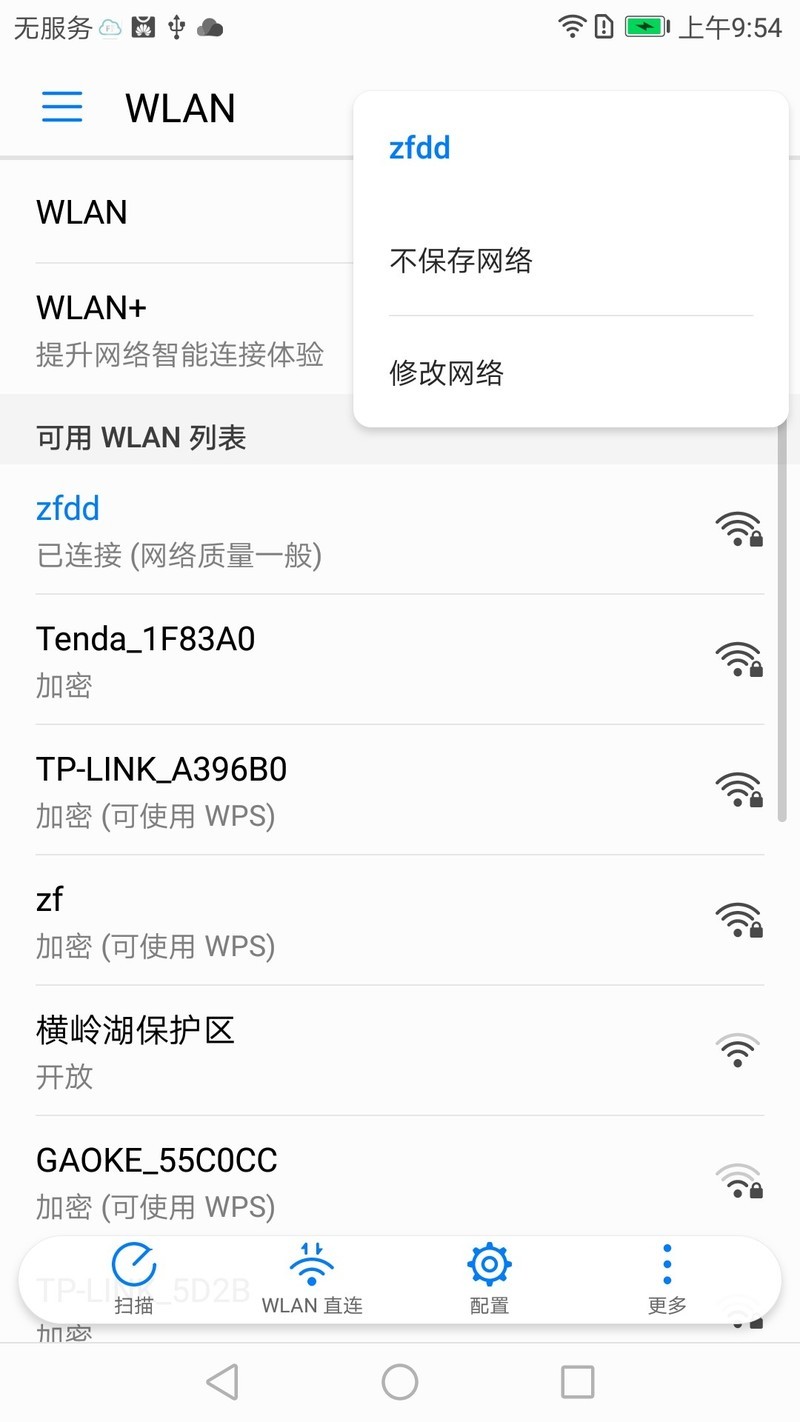Select 不保存网络 to forget zfdd
Image resolution: width=800 pixels, height=1422 pixels.
(x=461, y=262)
